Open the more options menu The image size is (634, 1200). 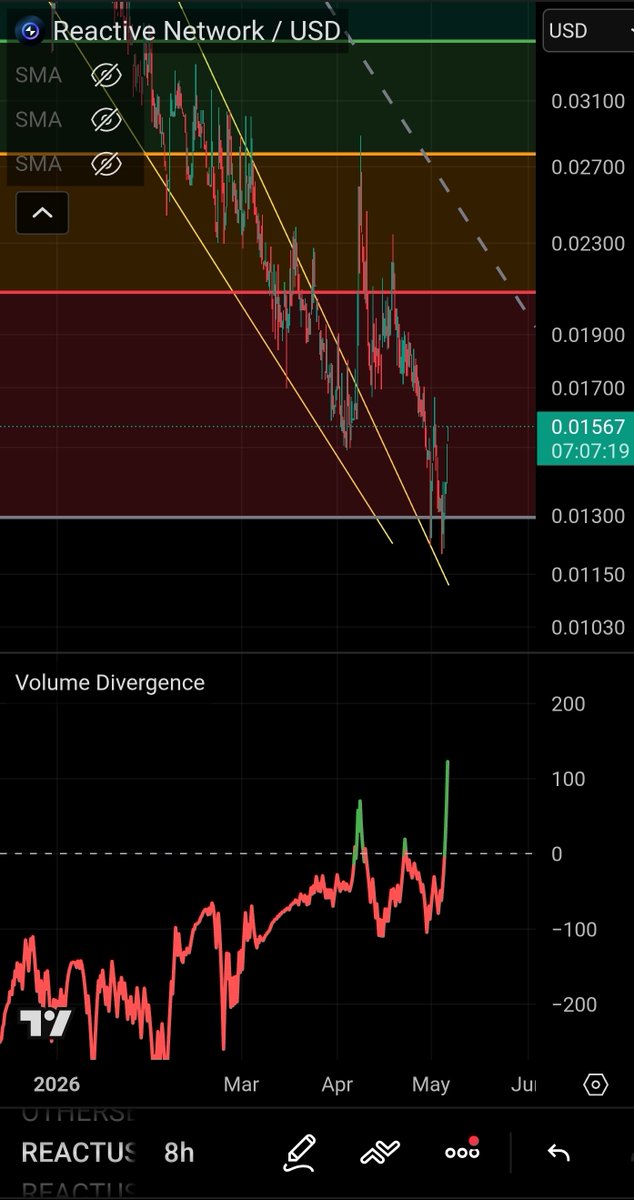tap(462, 1151)
